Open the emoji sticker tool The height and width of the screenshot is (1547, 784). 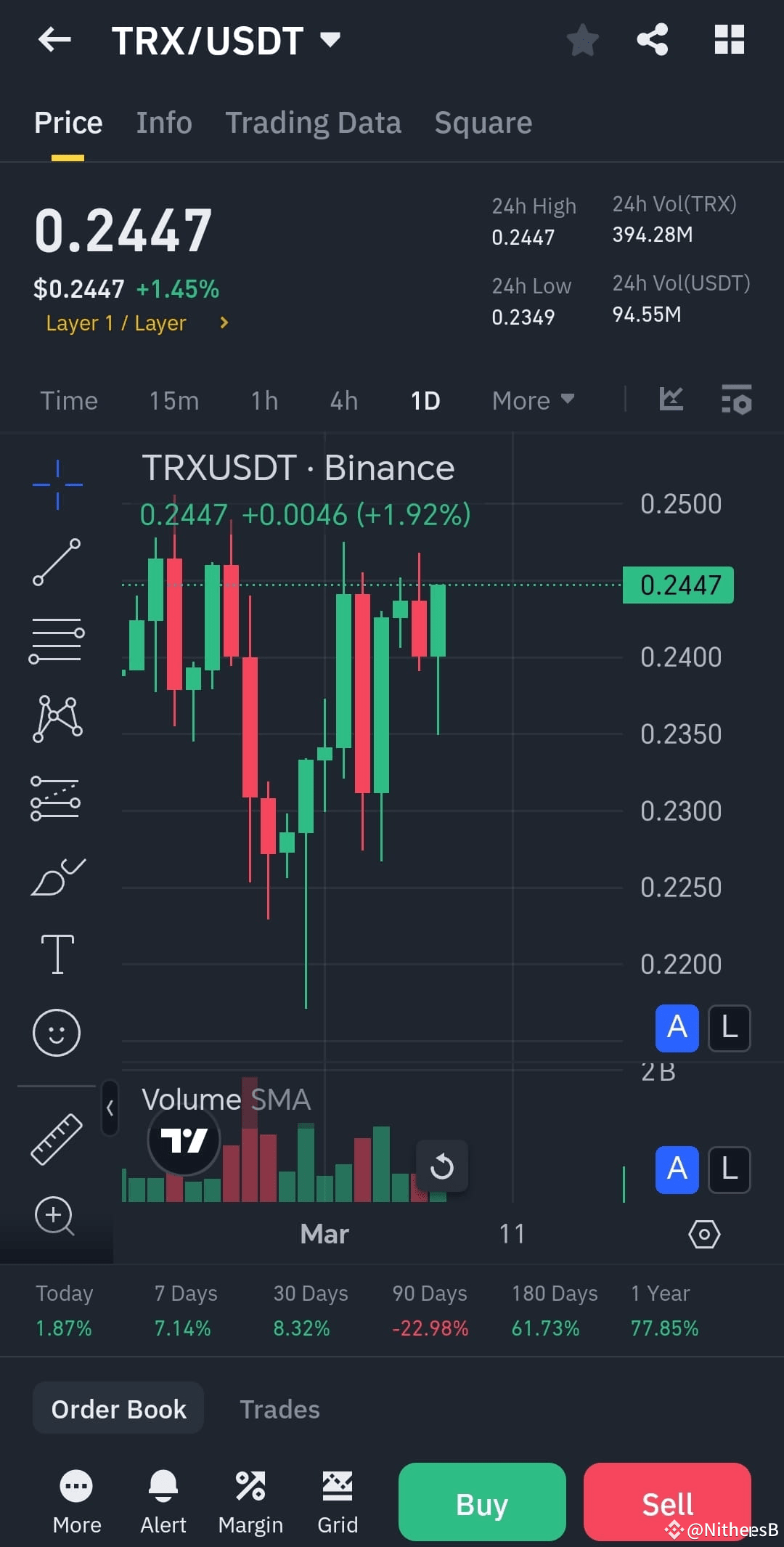point(57,1031)
